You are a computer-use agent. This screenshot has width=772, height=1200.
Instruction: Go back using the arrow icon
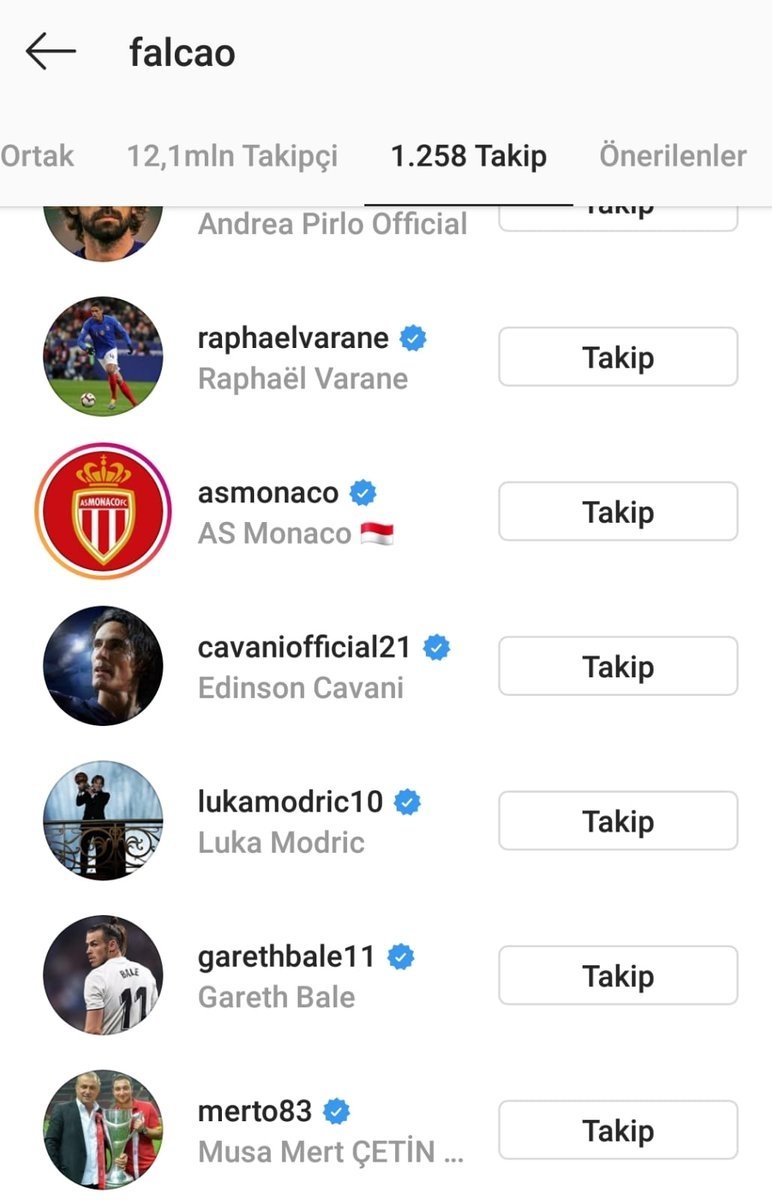51,52
